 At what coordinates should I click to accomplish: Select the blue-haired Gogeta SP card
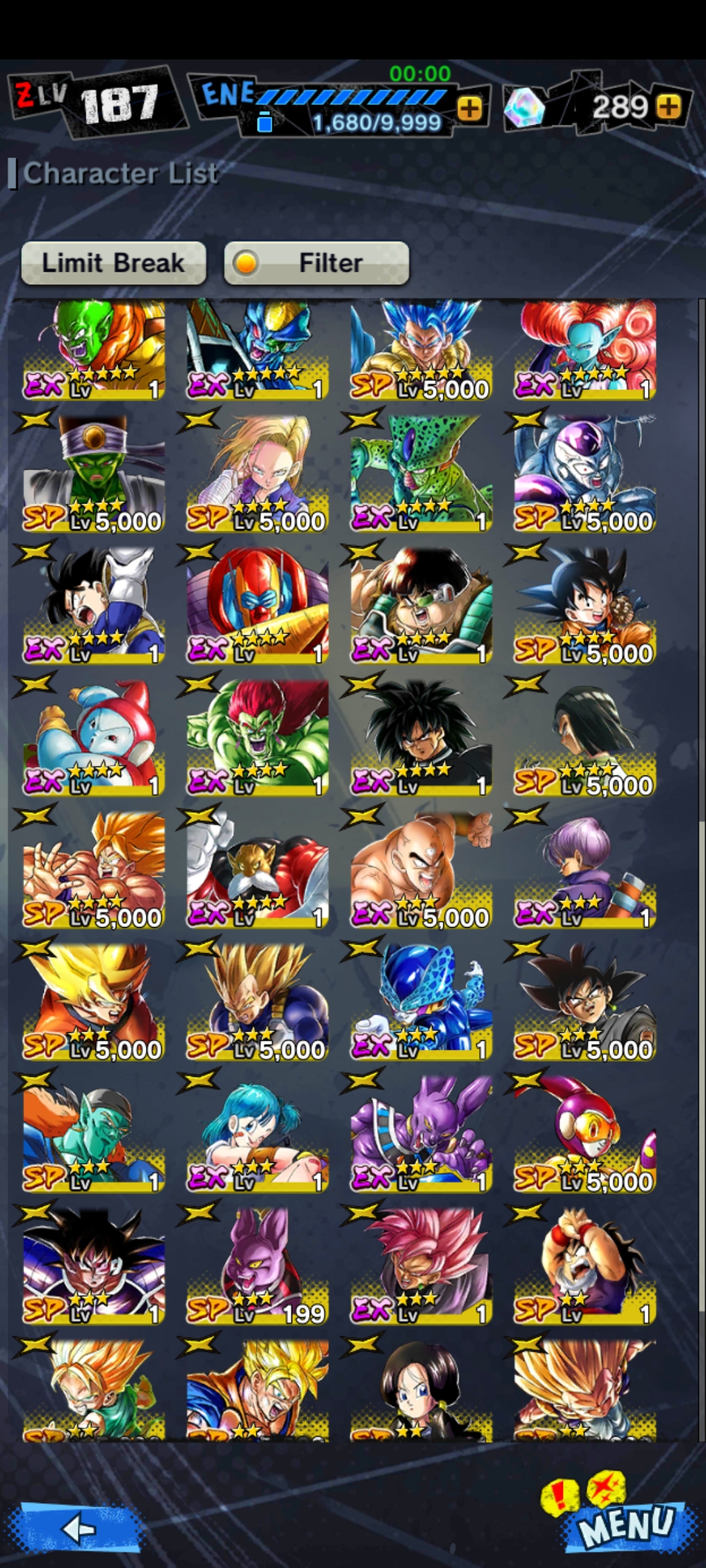[421, 350]
